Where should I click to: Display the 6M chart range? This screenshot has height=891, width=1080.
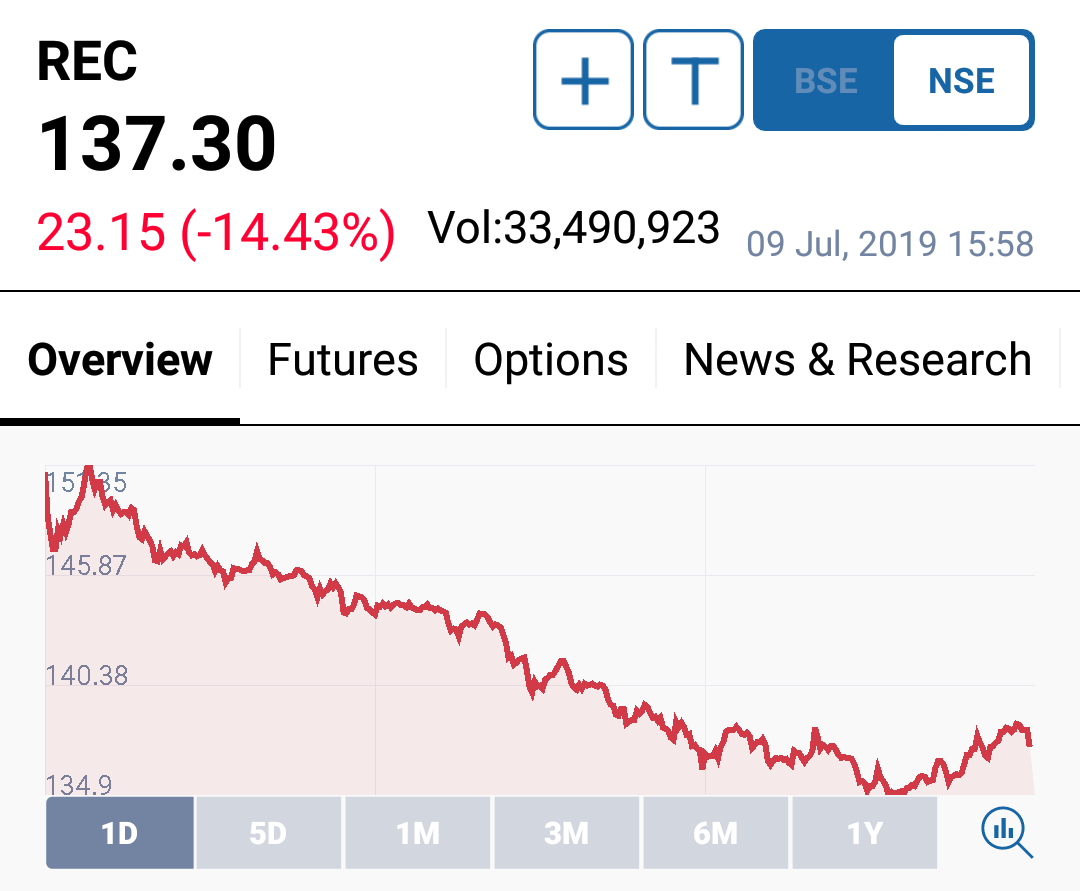pos(715,832)
